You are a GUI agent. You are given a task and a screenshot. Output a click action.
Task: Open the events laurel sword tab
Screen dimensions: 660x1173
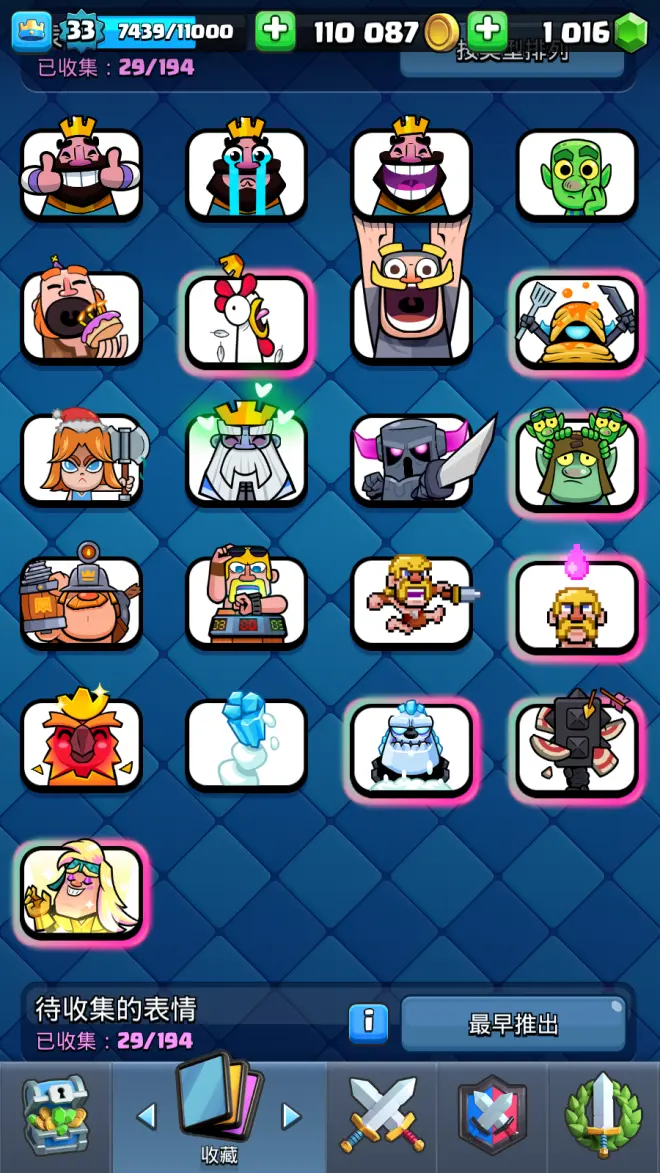coord(603,1115)
